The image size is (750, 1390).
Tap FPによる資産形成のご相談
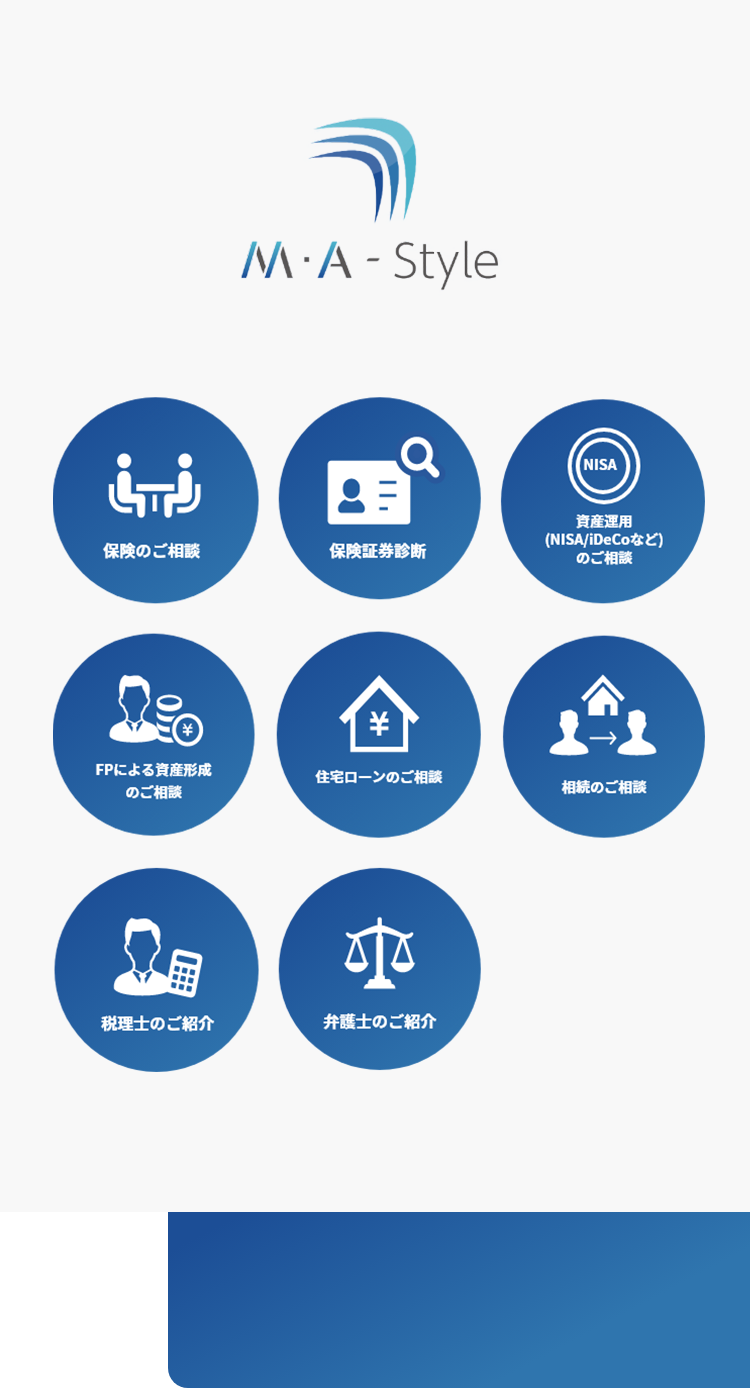point(154,734)
